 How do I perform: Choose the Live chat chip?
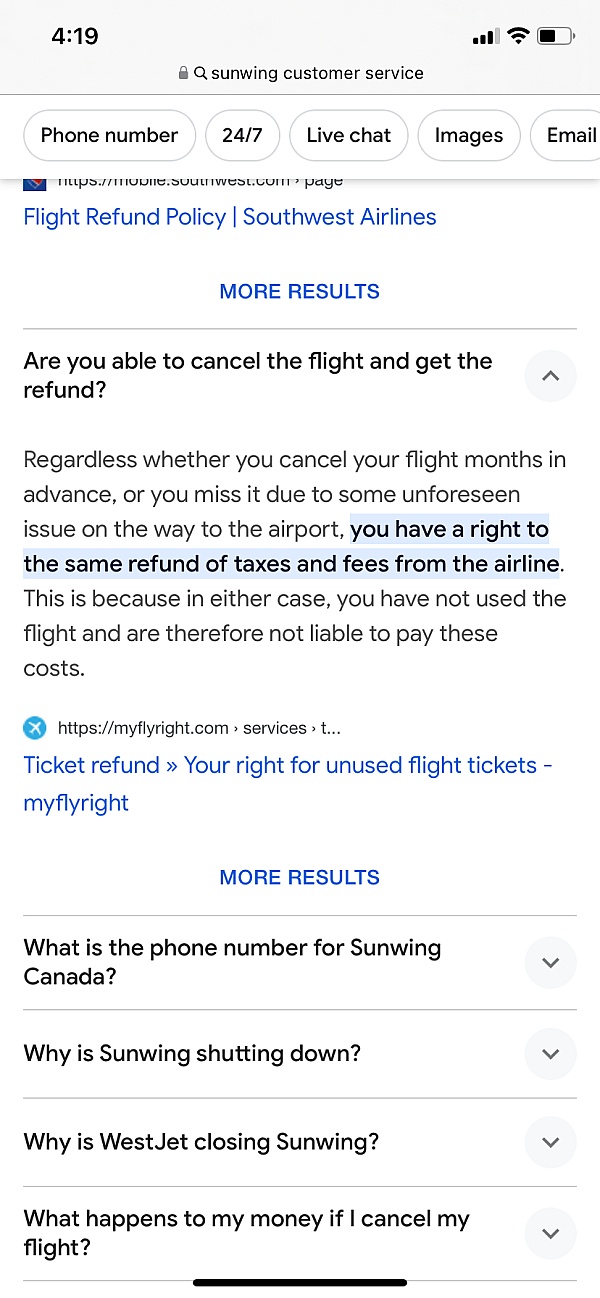(349, 135)
